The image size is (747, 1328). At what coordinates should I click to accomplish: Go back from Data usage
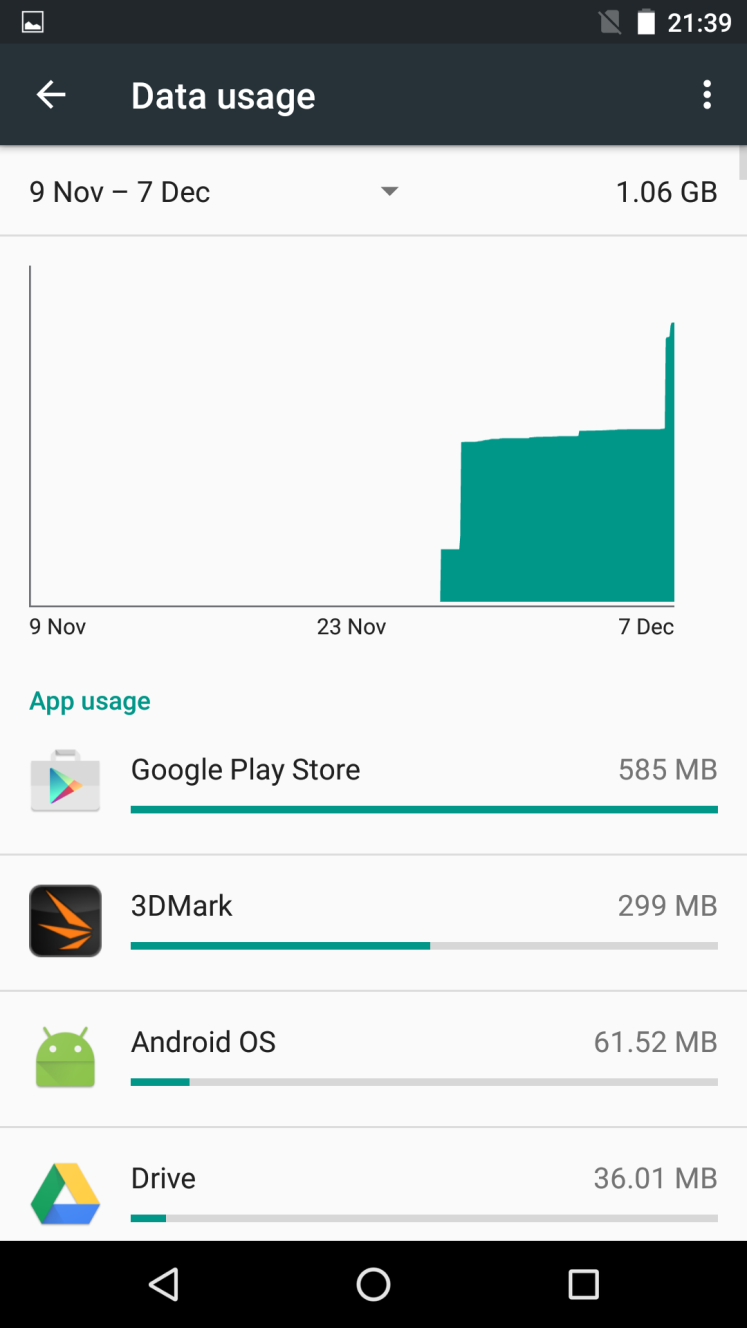[x=51, y=95]
